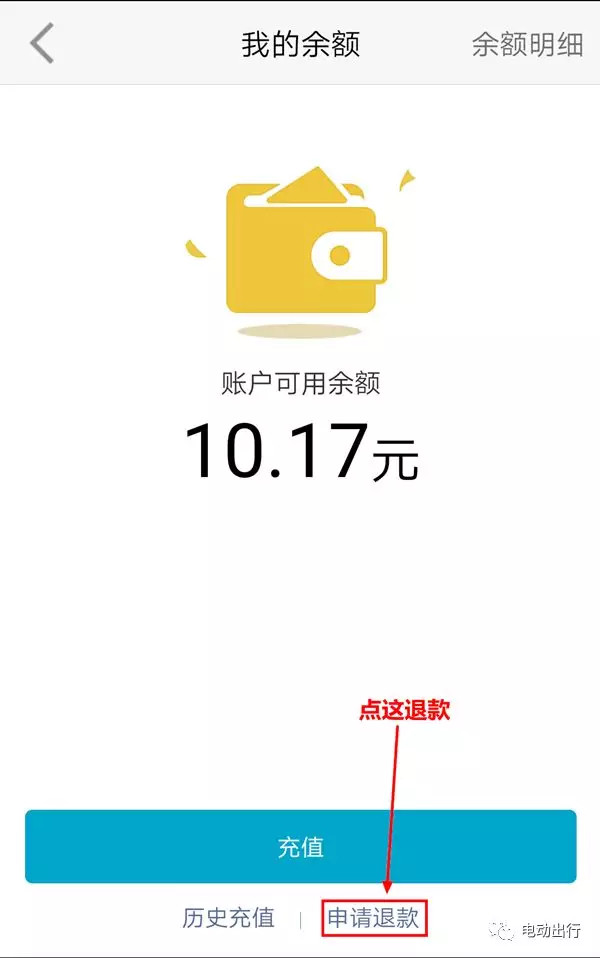600x958 pixels.
Task: Select 申请退款 to request refund
Action: 374,917
